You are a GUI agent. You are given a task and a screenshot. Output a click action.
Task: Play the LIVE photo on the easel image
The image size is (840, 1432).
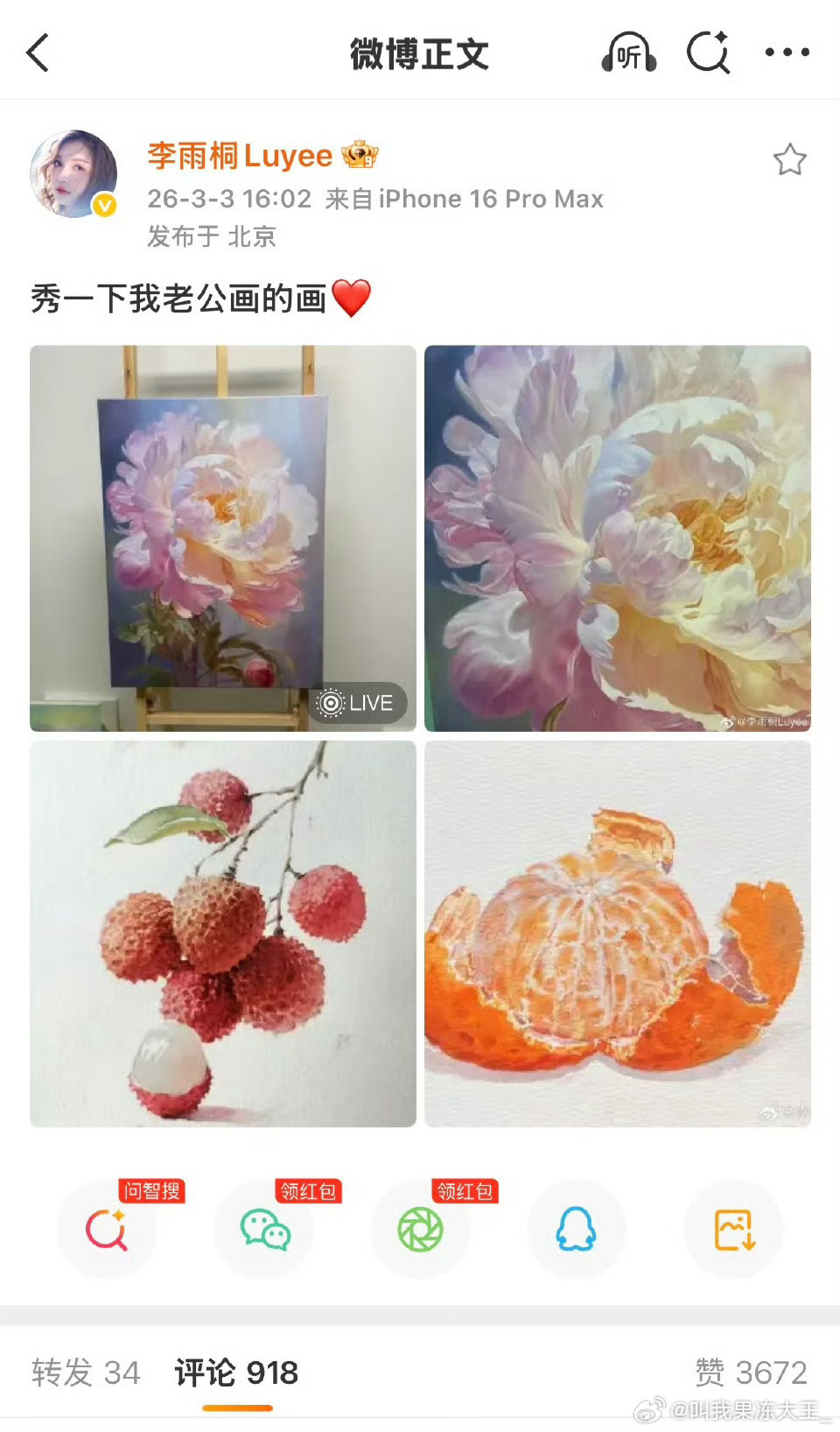[359, 703]
